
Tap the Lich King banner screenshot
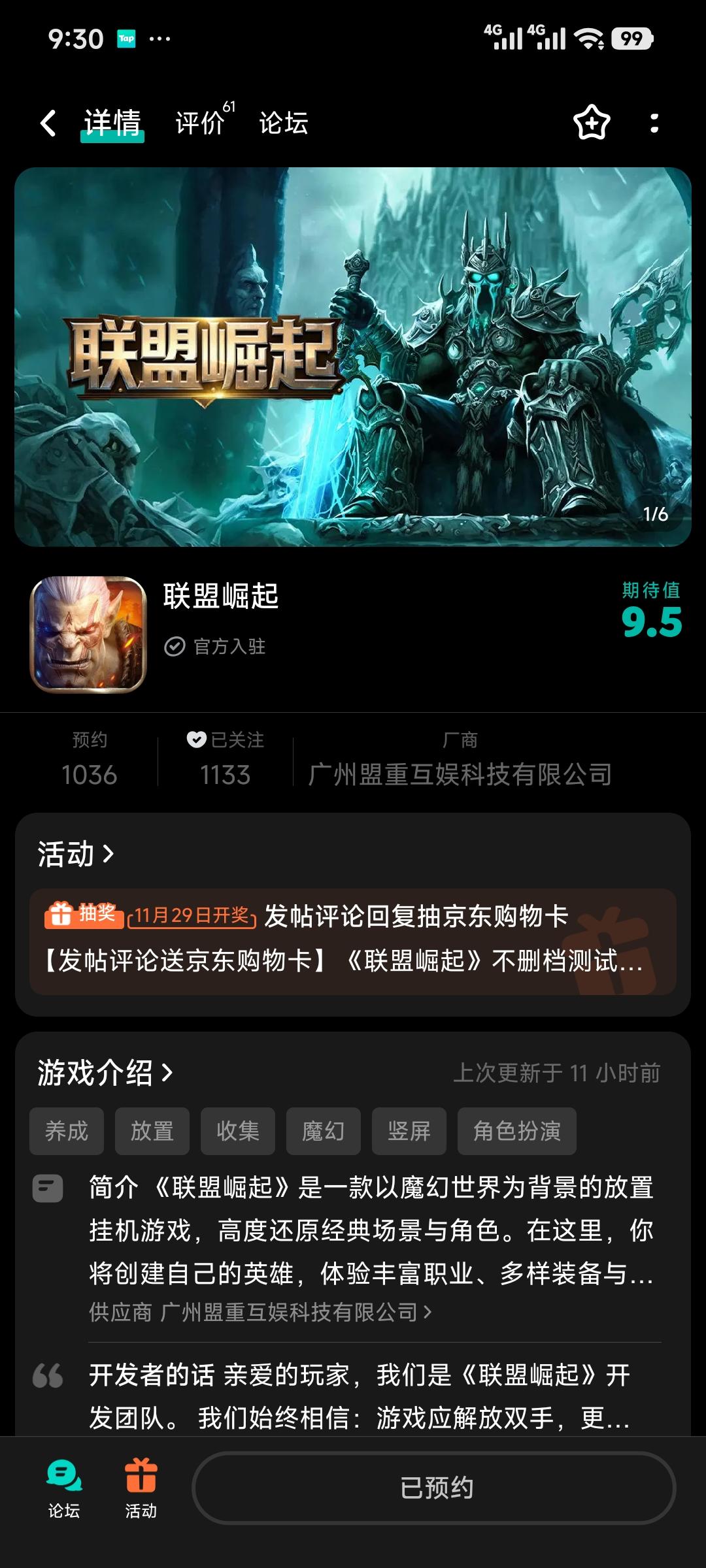tap(353, 356)
